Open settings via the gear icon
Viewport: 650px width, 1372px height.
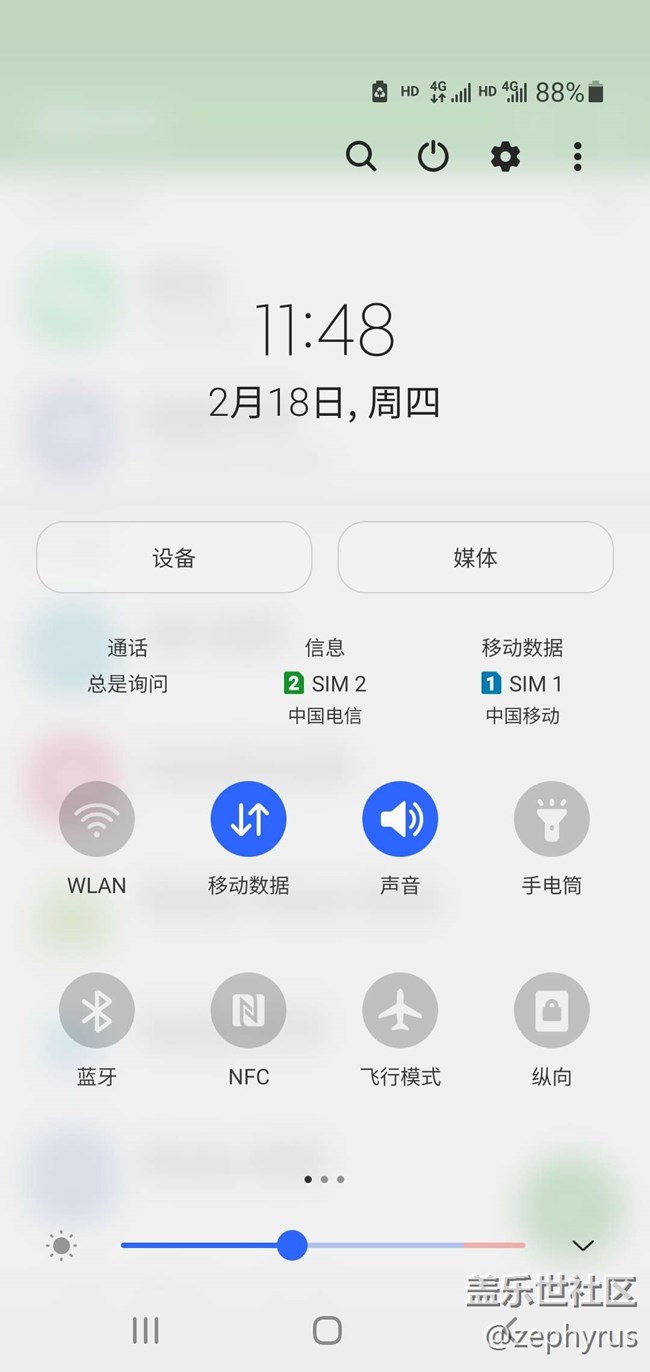[x=505, y=156]
